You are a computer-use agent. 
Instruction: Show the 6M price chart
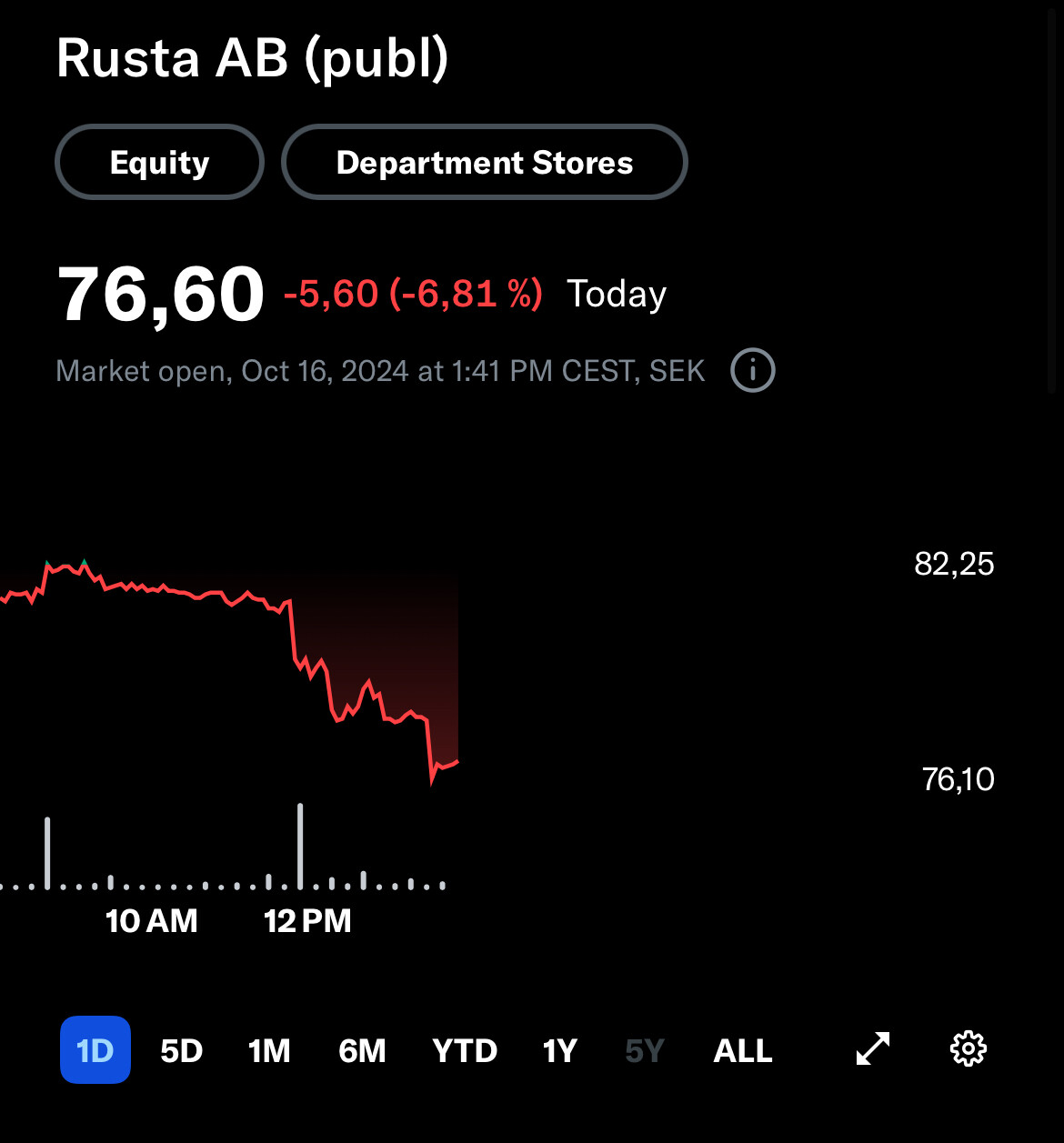(x=362, y=1050)
